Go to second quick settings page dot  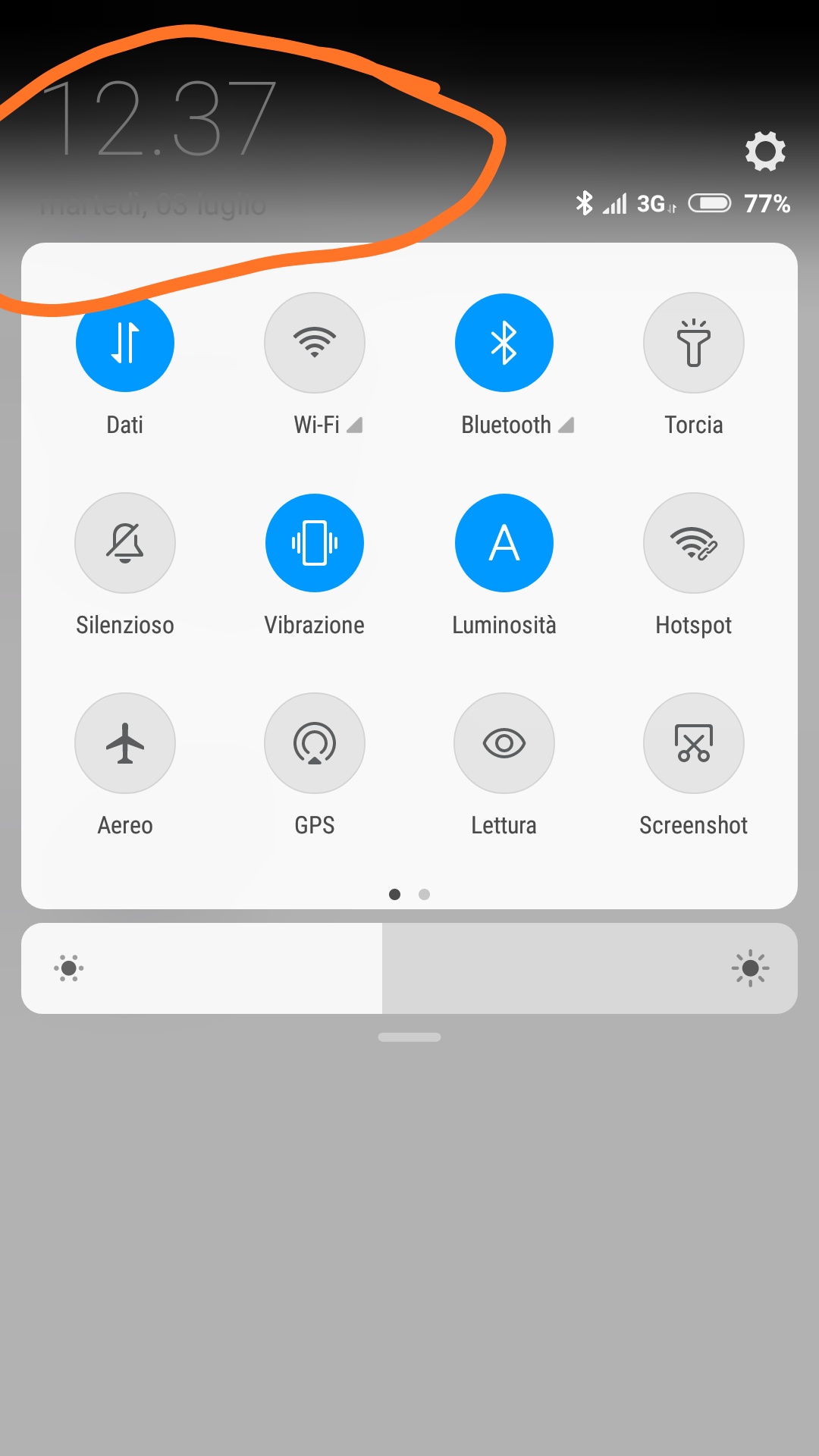[425, 895]
